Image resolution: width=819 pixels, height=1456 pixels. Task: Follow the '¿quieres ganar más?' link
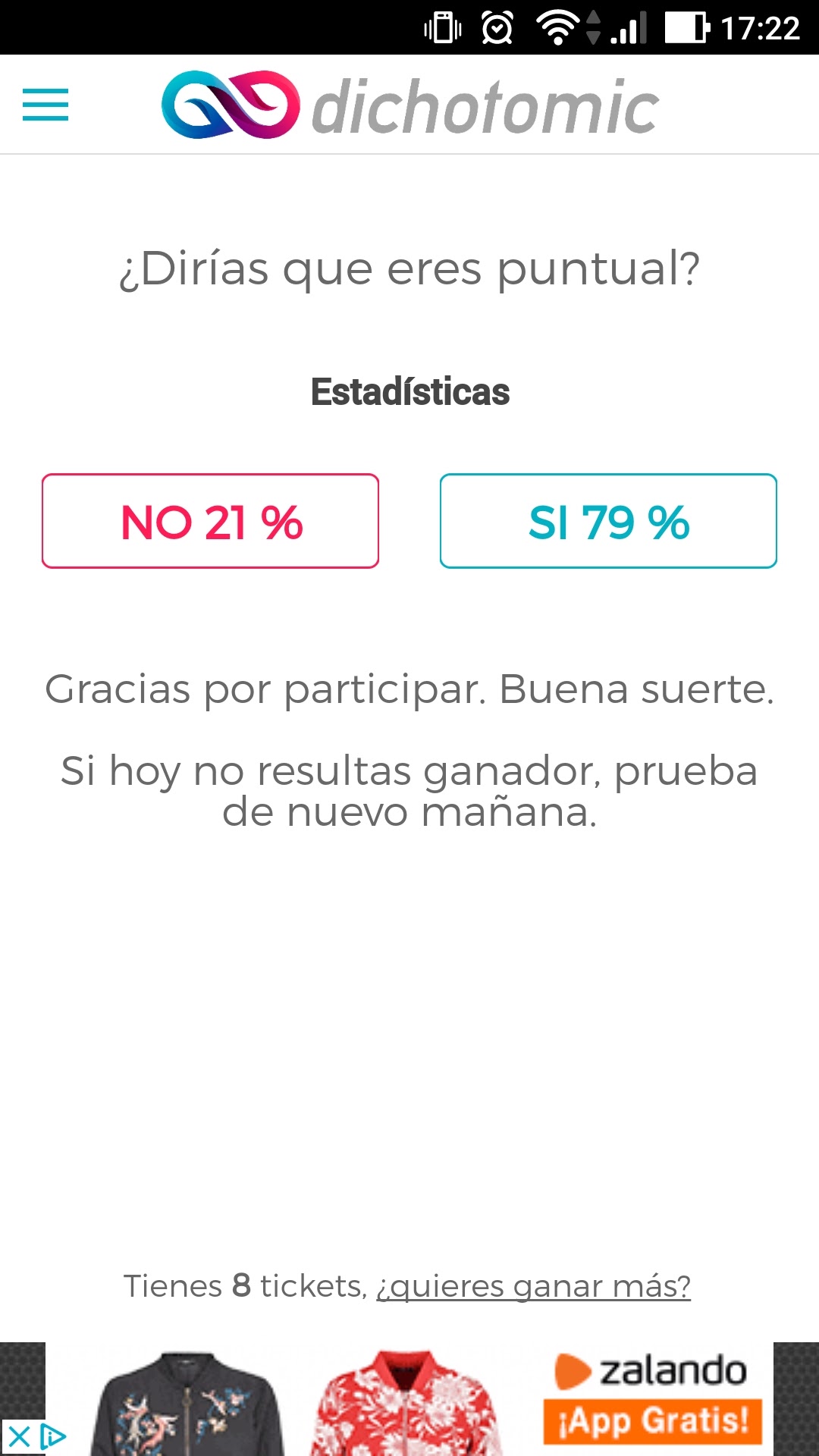[533, 1286]
